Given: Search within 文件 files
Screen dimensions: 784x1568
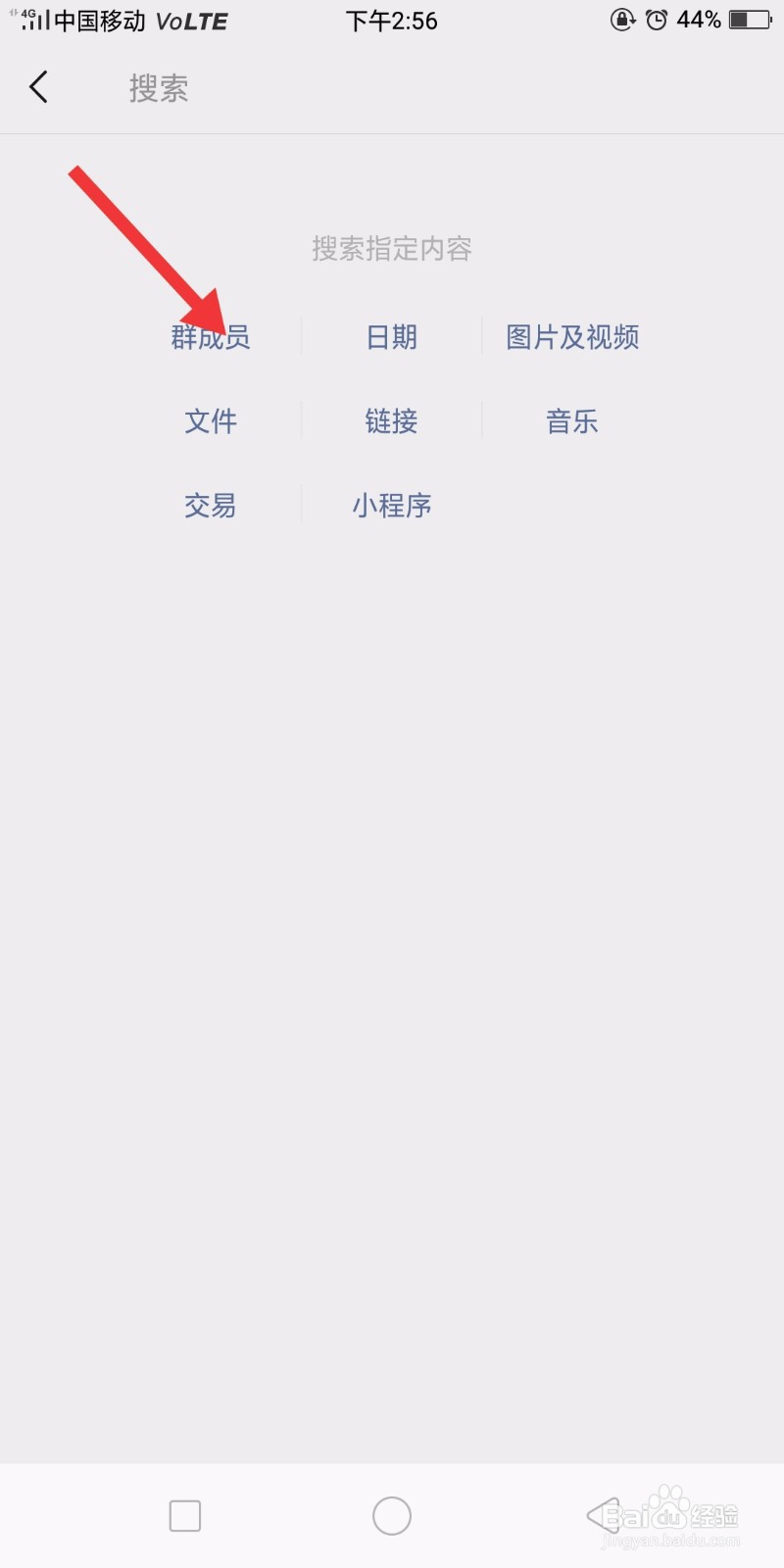Looking at the screenshot, I should (x=211, y=421).
